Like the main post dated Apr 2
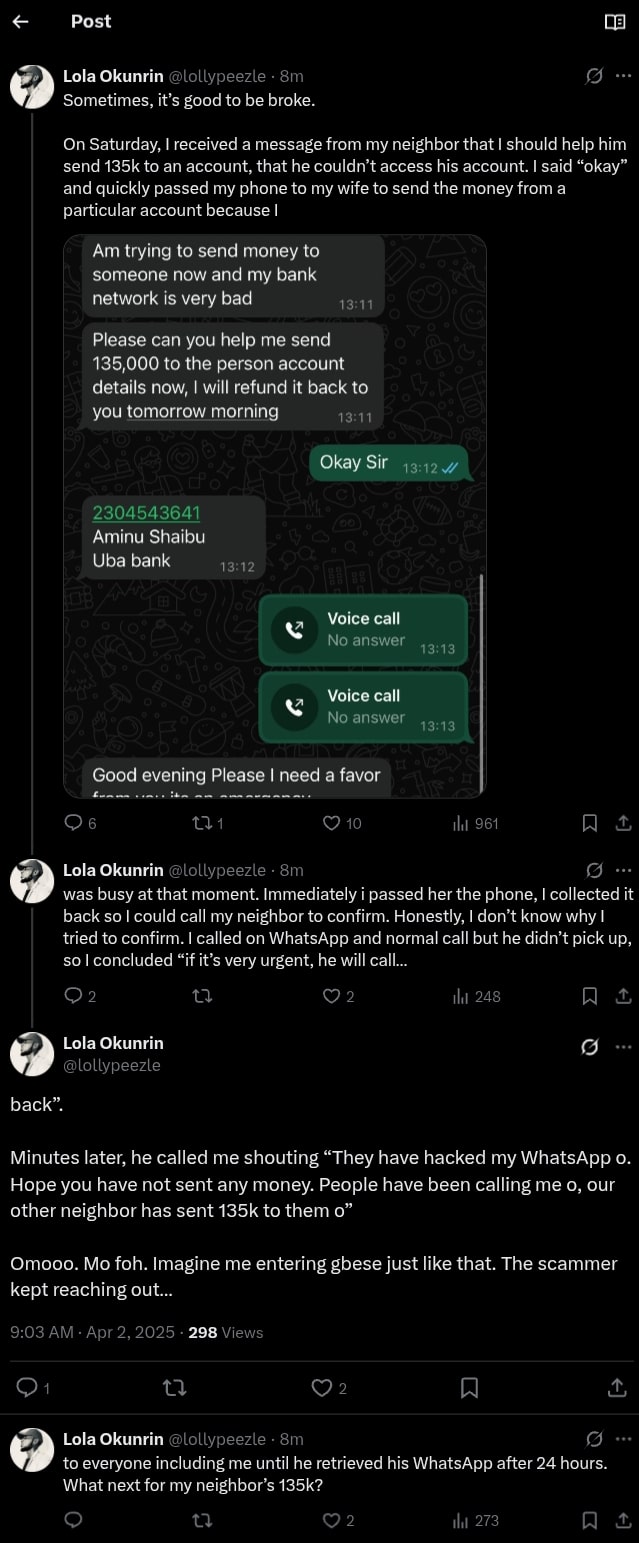The image size is (639, 1543). click(321, 1387)
